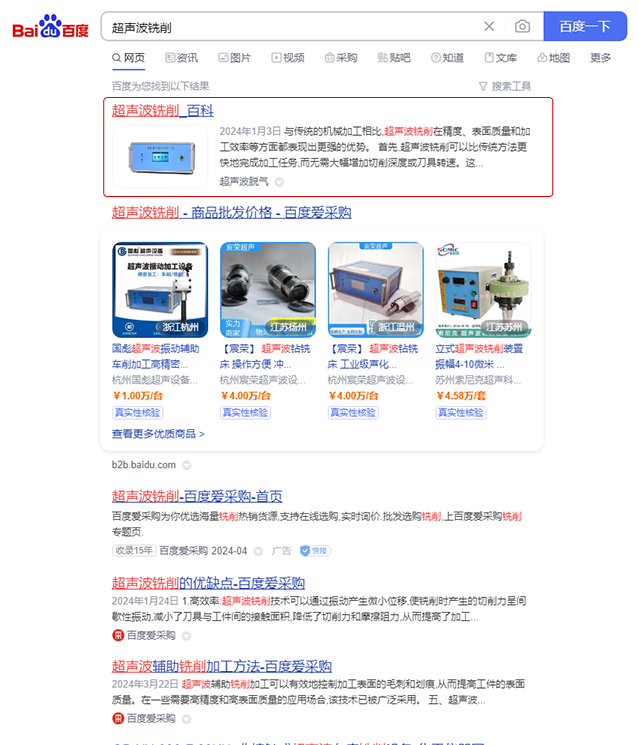Image resolution: width=639 pixels, height=745 pixels.
Task: Open the 超声波铣削_百科 result
Action: point(162,110)
